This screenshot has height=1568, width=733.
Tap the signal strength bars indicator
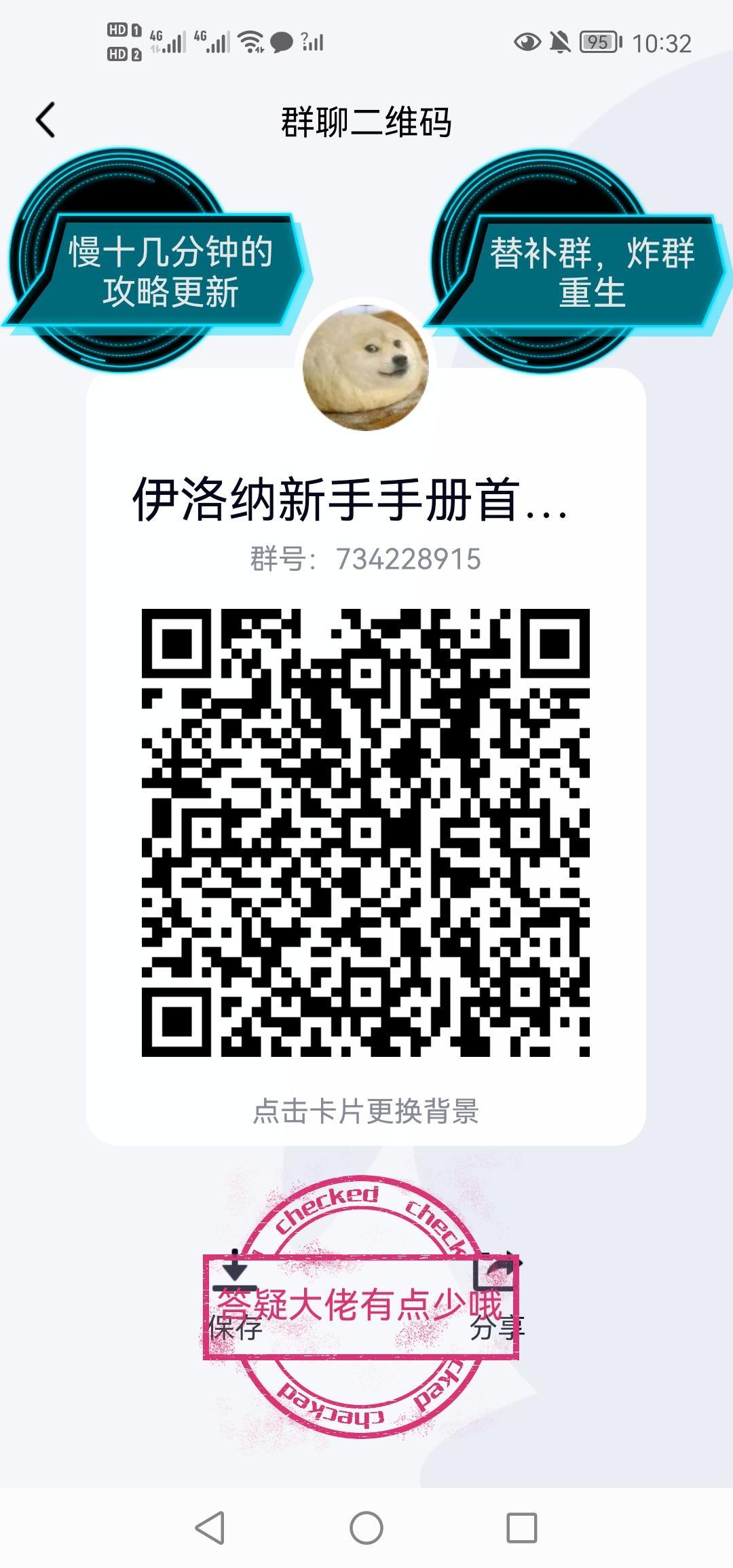click(x=174, y=42)
